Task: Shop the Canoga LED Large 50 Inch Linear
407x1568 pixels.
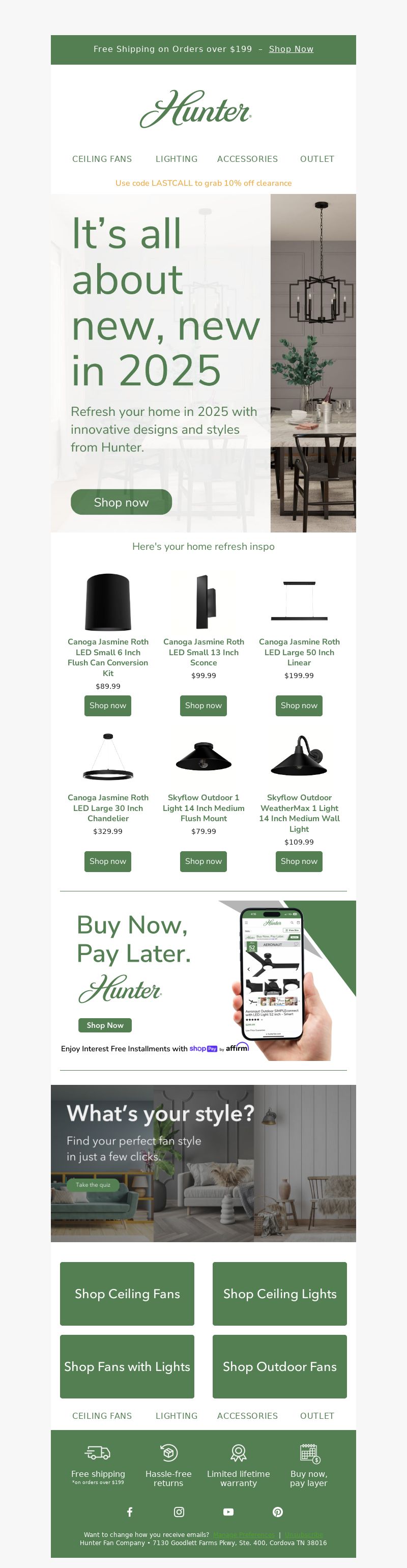Action: pos(299,706)
